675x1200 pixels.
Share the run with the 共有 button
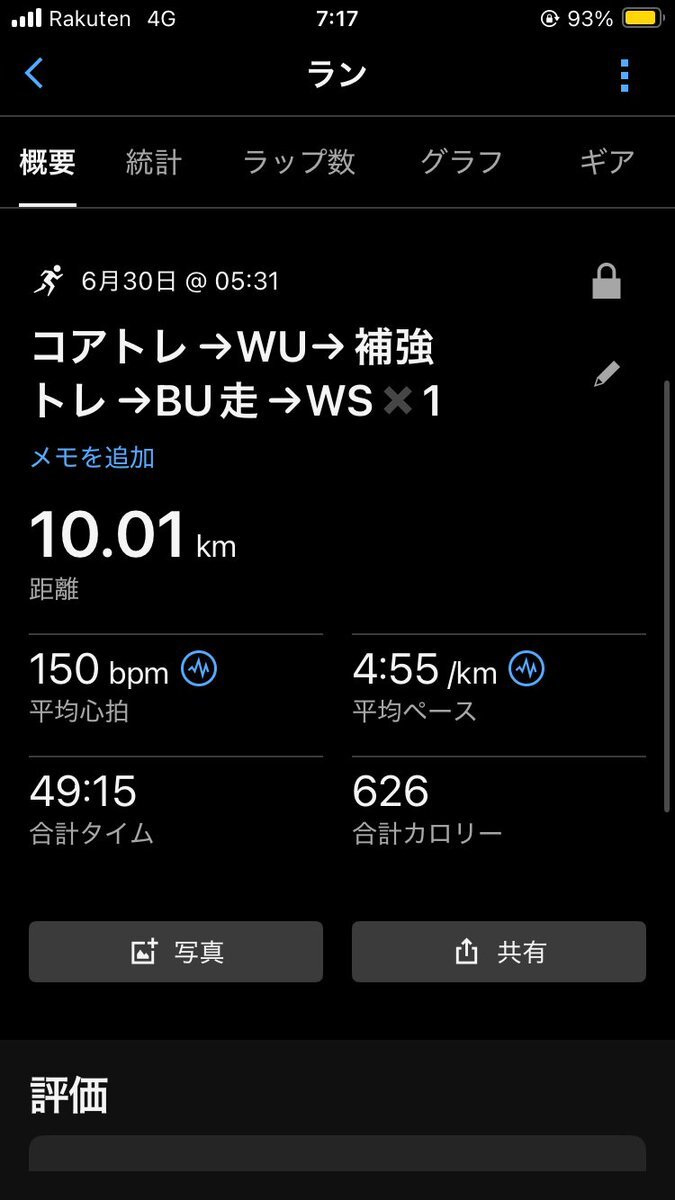pos(499,952)
